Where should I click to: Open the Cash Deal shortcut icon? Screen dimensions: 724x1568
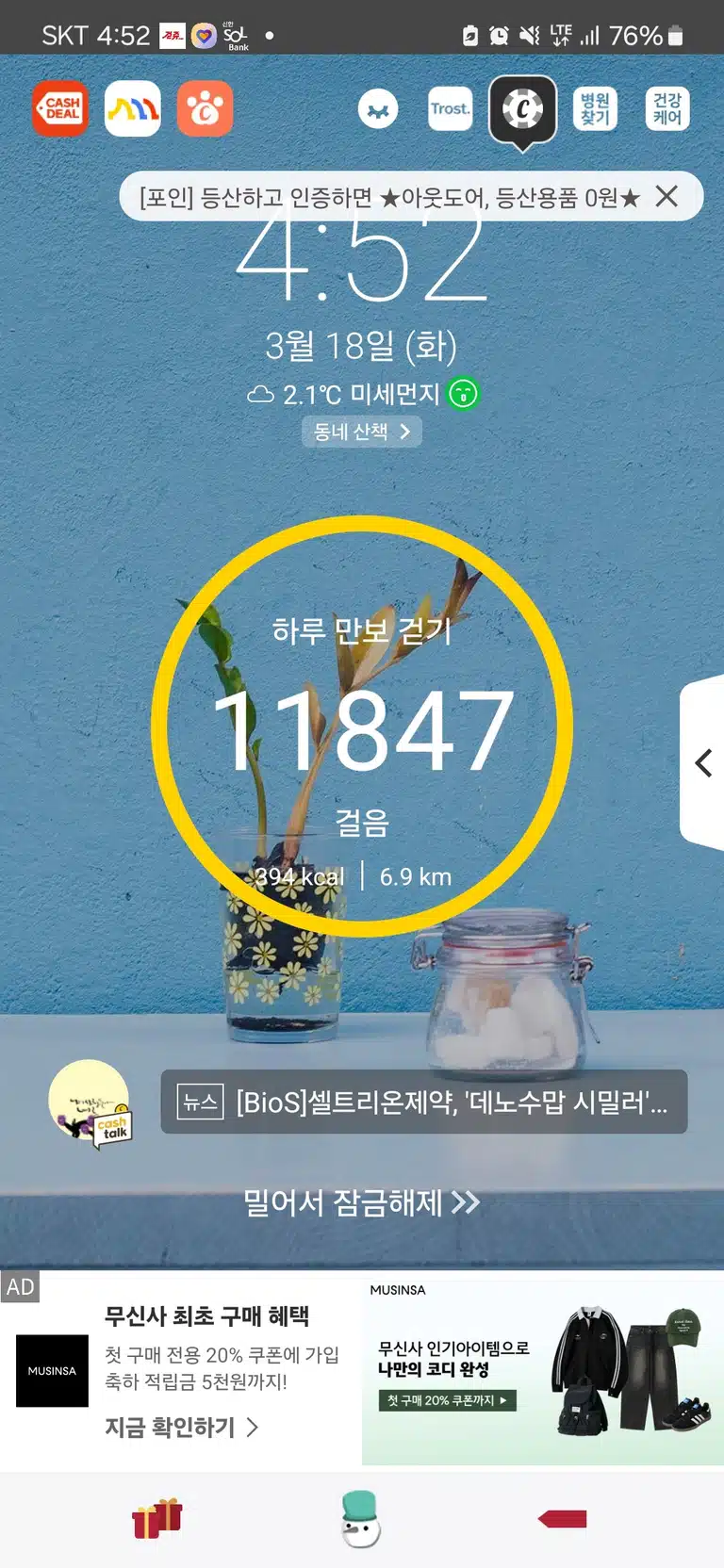[60, 109]
